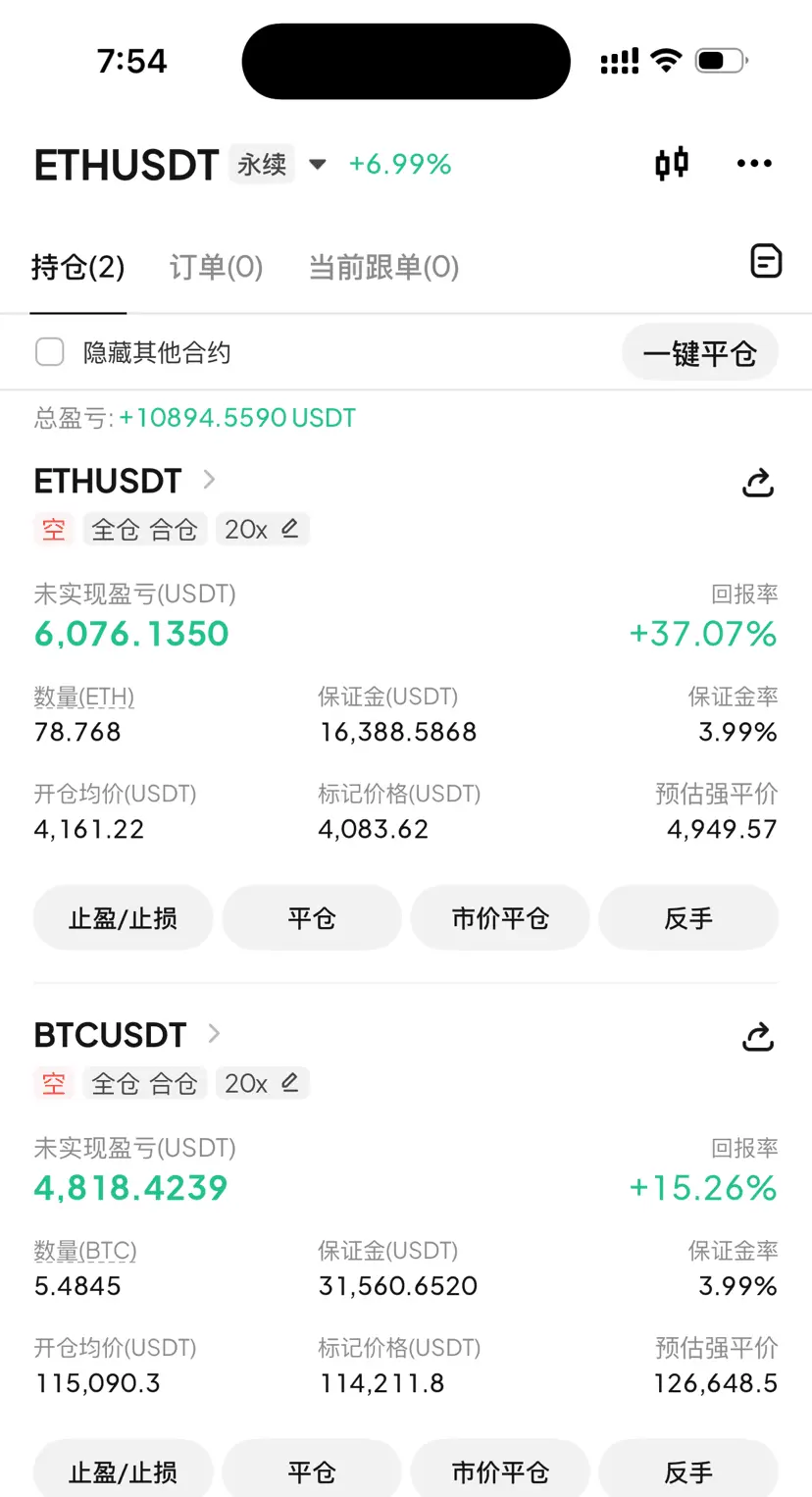Check the 隐藏其他合约 checkbox
The height and width of the screenshot is (1497, 812).
coord(50,352)
